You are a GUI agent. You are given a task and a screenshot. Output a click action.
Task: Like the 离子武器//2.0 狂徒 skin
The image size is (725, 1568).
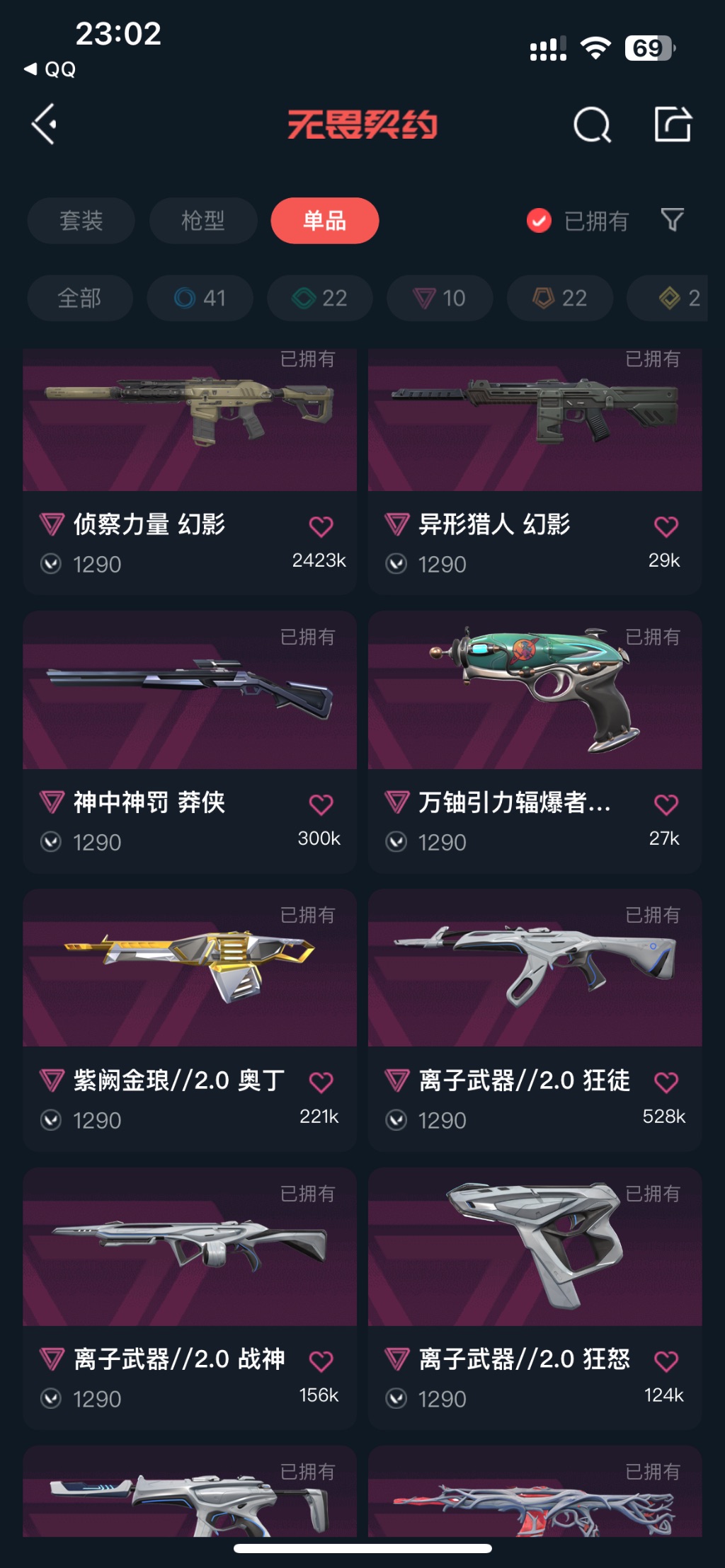click(x=666, y=1083)
